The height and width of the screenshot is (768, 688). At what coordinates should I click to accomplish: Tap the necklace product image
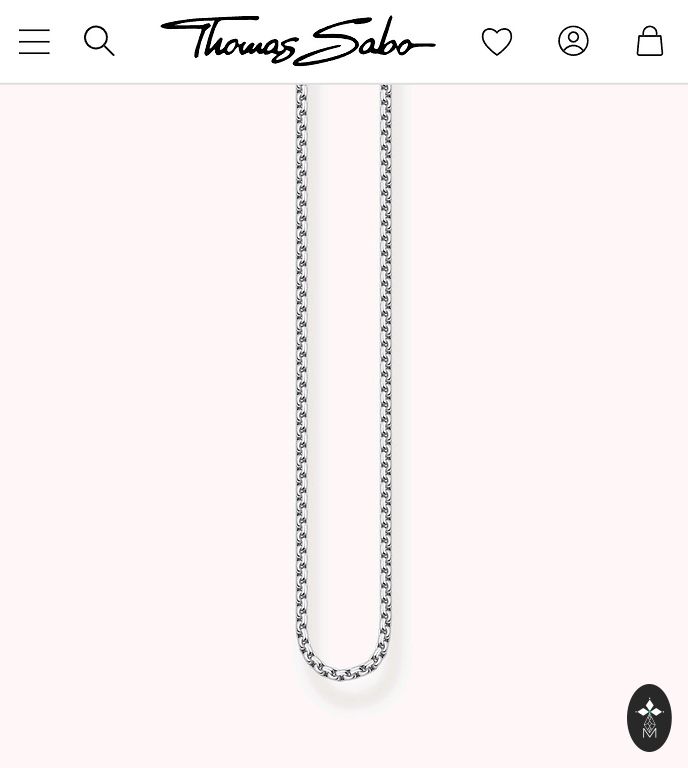(x=343, y=400)
